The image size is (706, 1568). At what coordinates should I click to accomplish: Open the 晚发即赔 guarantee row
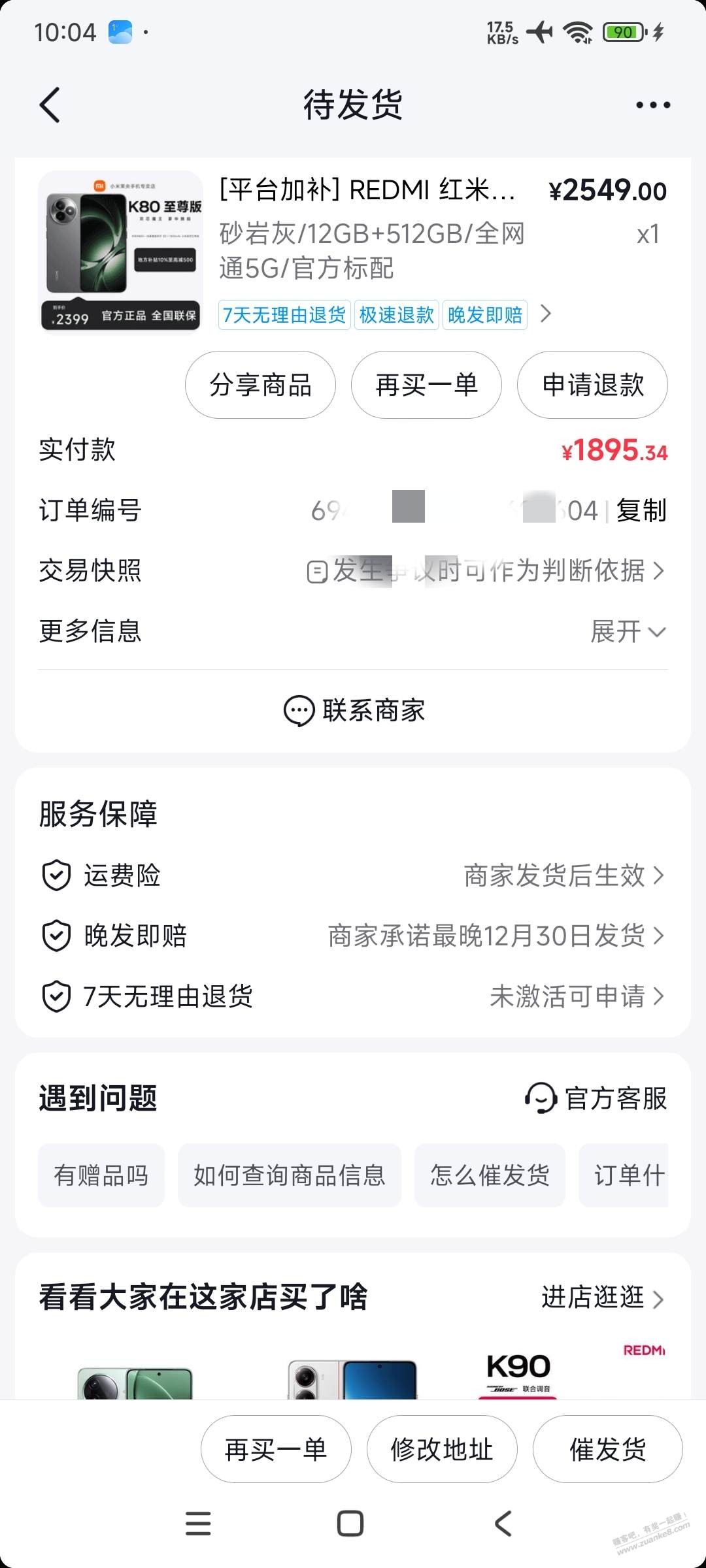point(353,936)
